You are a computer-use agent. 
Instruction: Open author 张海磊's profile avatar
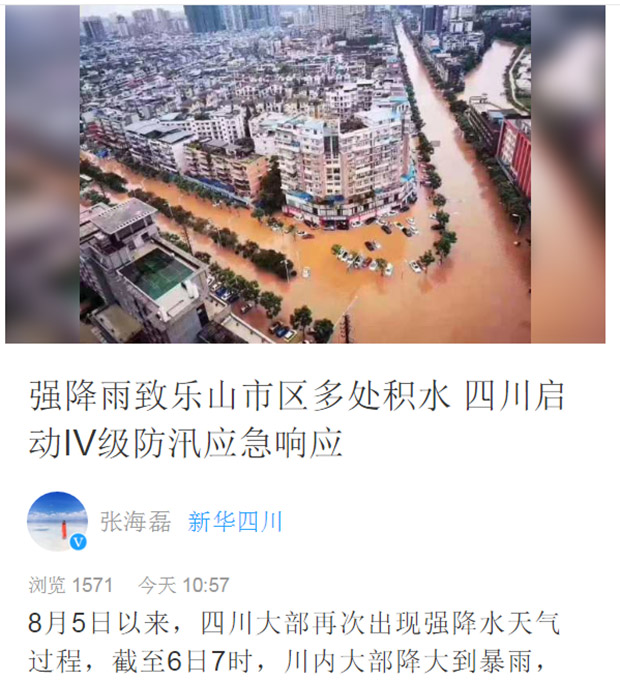(57, 521)
